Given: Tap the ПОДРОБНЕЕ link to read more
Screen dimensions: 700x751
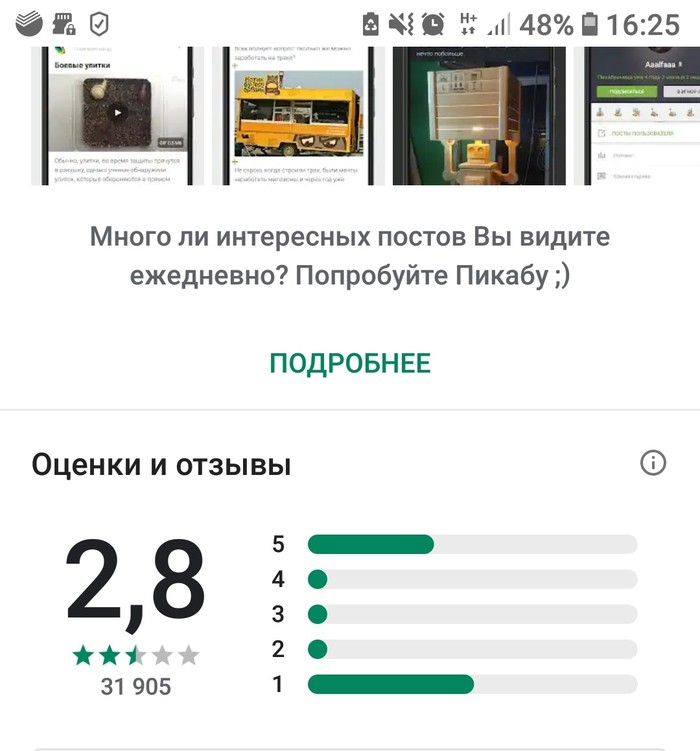Looking at the screenshot, I should pos(350,363).
